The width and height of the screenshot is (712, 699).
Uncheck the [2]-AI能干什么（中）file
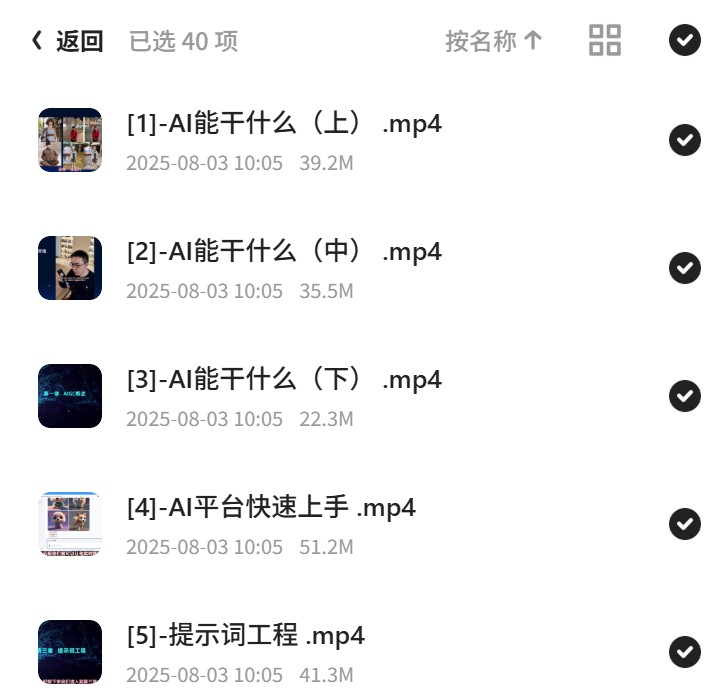pos(685,268)
